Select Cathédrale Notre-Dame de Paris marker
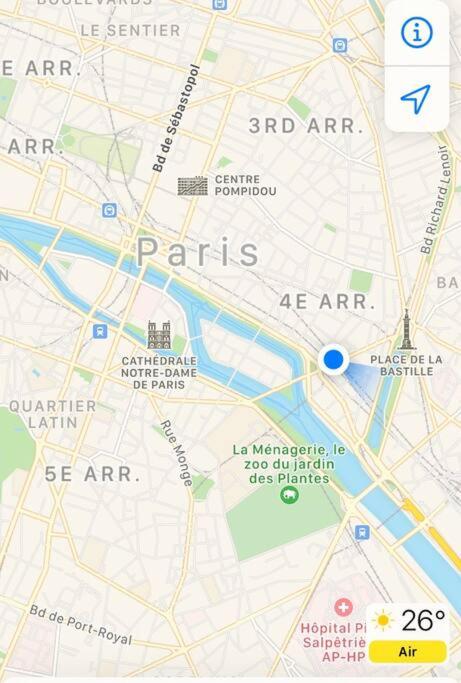The height and width of the screenshot is (683, 461). [159, 335]
